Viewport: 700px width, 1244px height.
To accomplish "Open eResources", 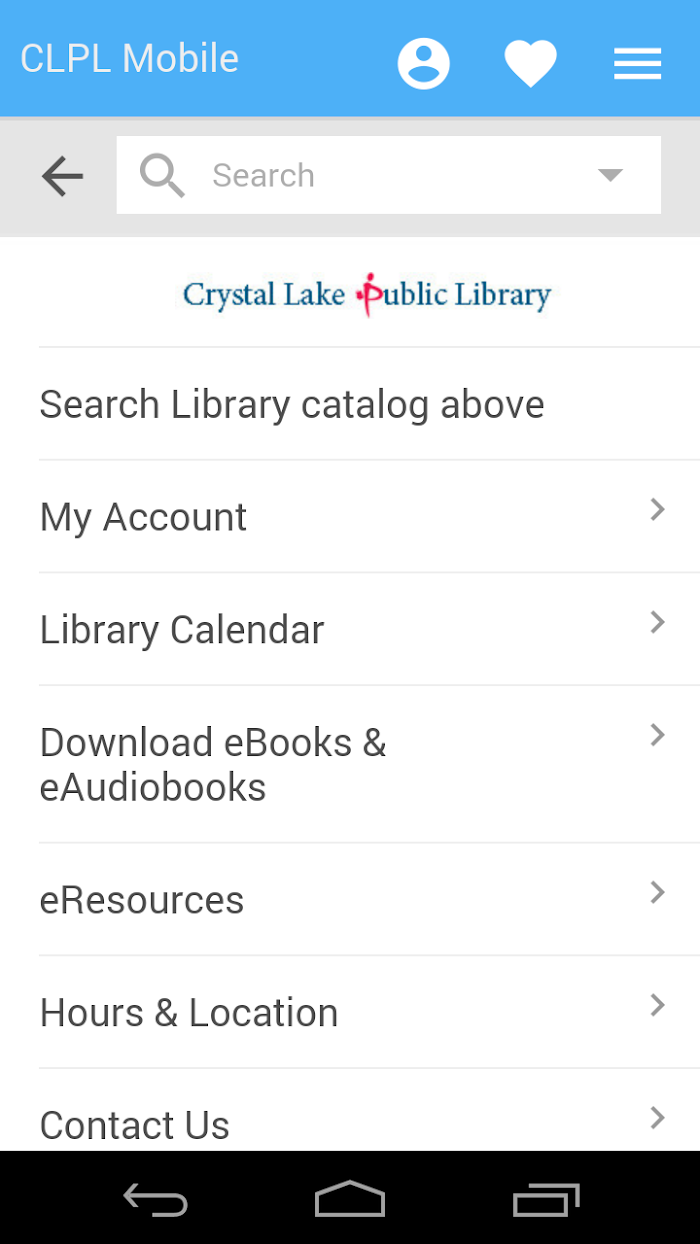I will (369, 900).
